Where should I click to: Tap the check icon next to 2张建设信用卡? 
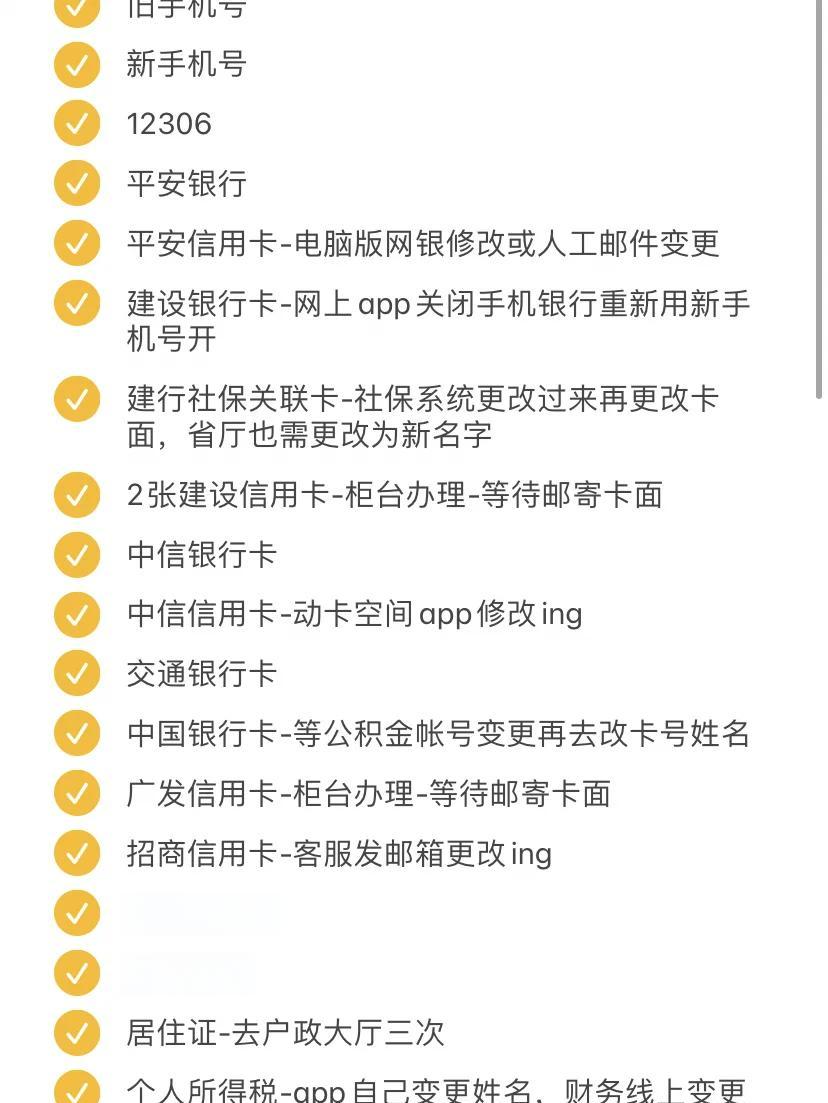click(76, 494)
